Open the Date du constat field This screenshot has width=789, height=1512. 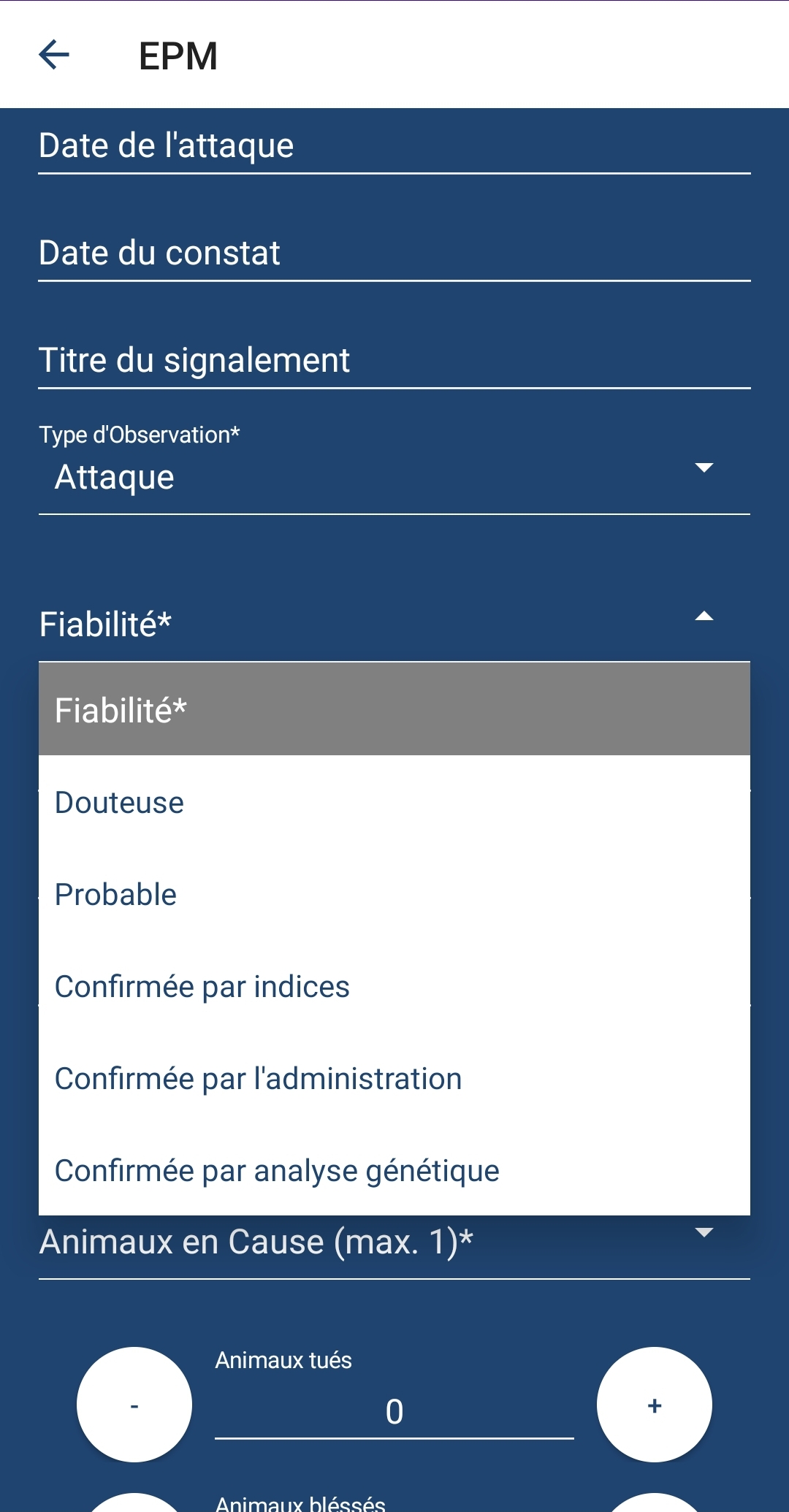click(394, 253)
